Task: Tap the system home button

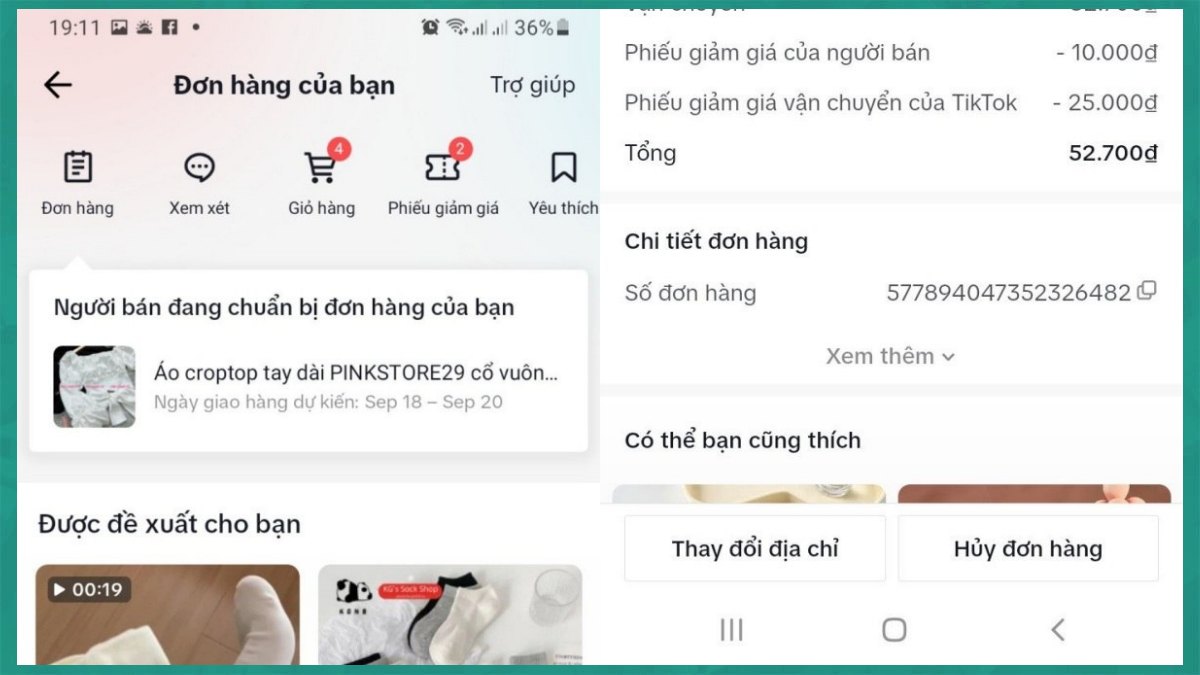Action: [x=894, y=629]
